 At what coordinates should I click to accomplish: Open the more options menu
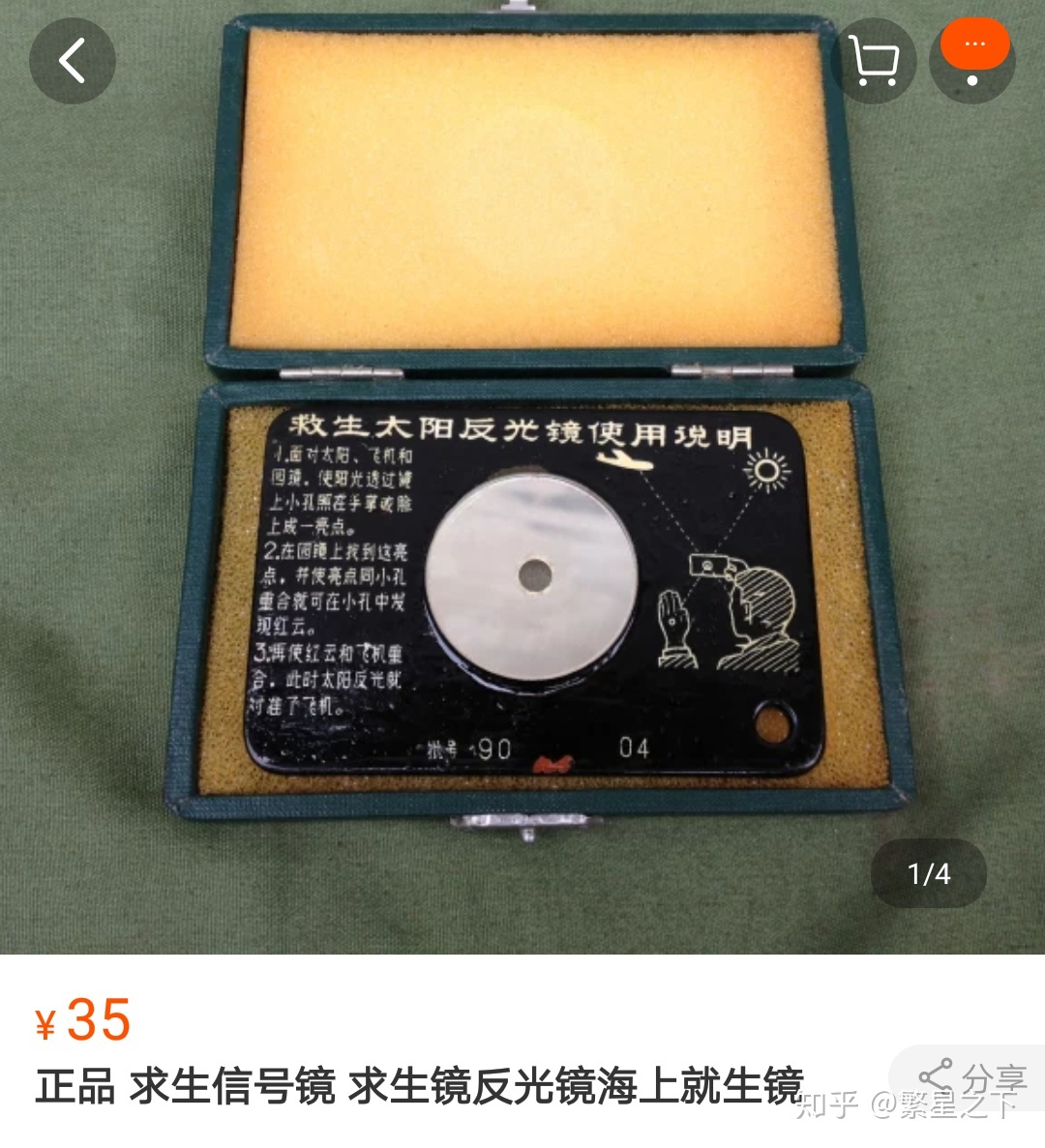972,60
